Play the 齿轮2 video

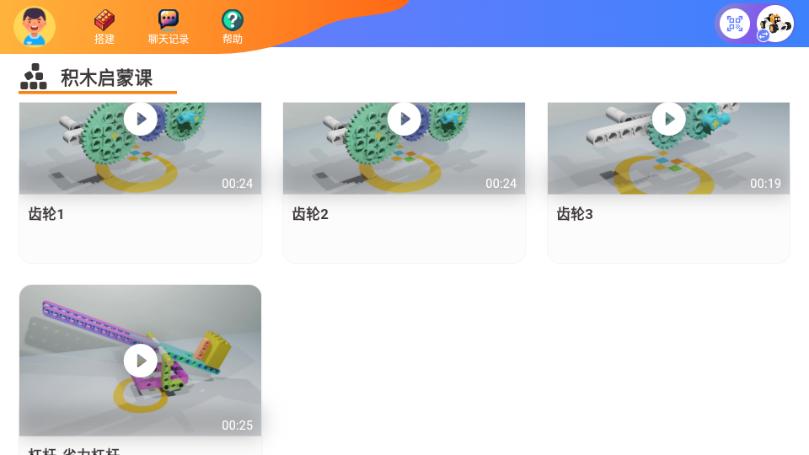[x=404, y=120]
